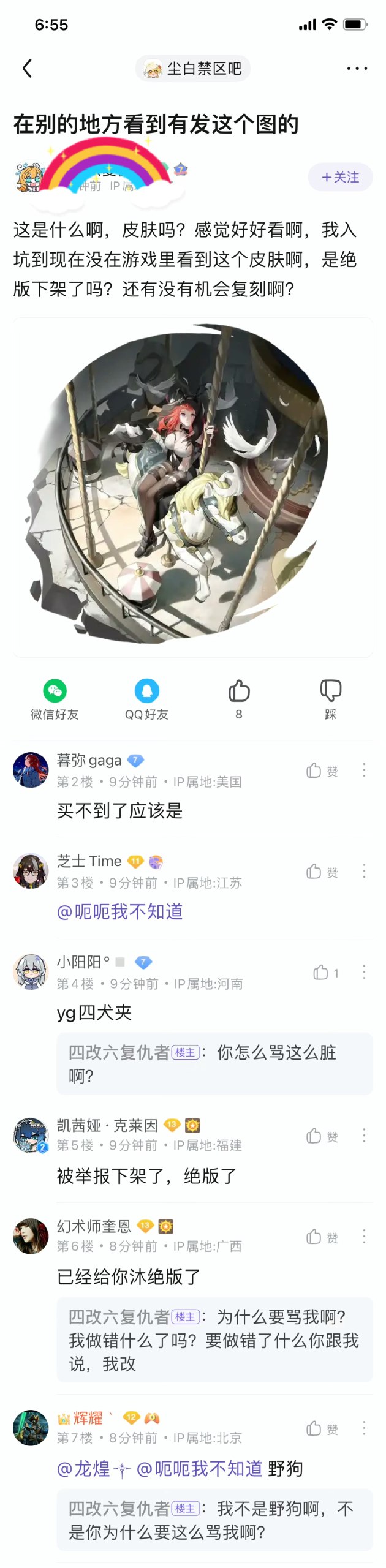Follow the post author with +关注
The height and width of the screenshot is (1568, 386).
(x=340, y=177)
